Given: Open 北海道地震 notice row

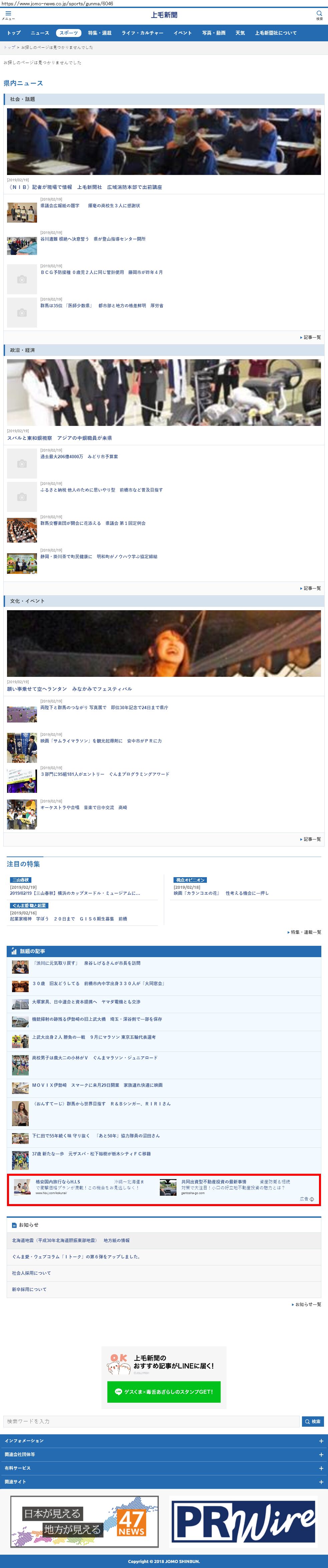Looking at the screenshot, I should pos(71,1240).
